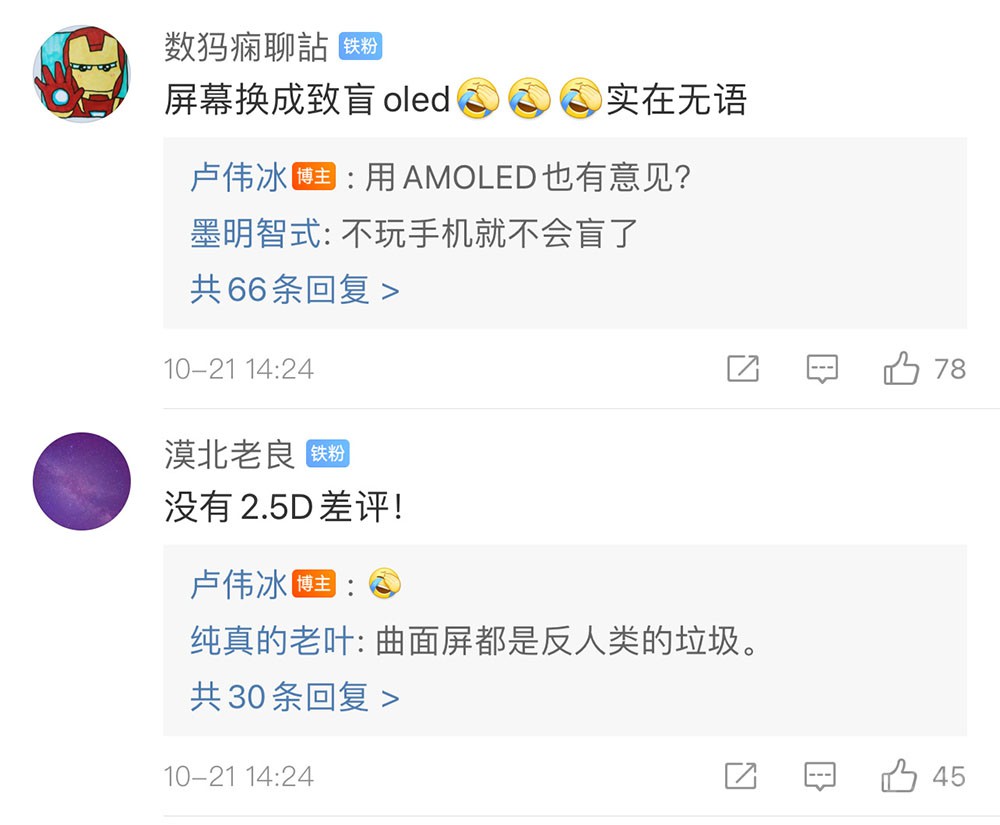1000x825 pixels.
Task: Repost the oled screen comment
Action: (x=742, y=369)
